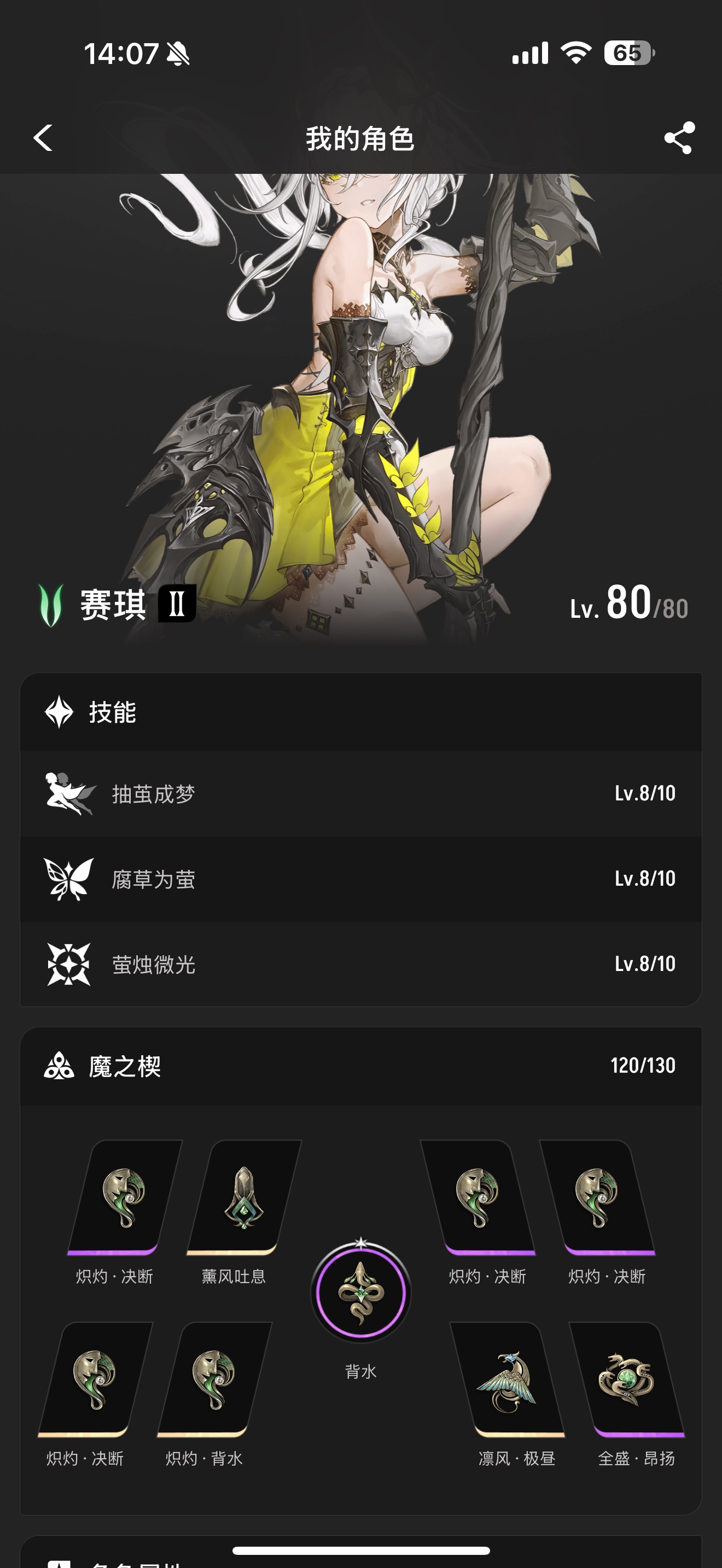Open the 炽灼·背水 wedge tile
The height and width of the screenshot is (1568, 722).
[213, 1379]
